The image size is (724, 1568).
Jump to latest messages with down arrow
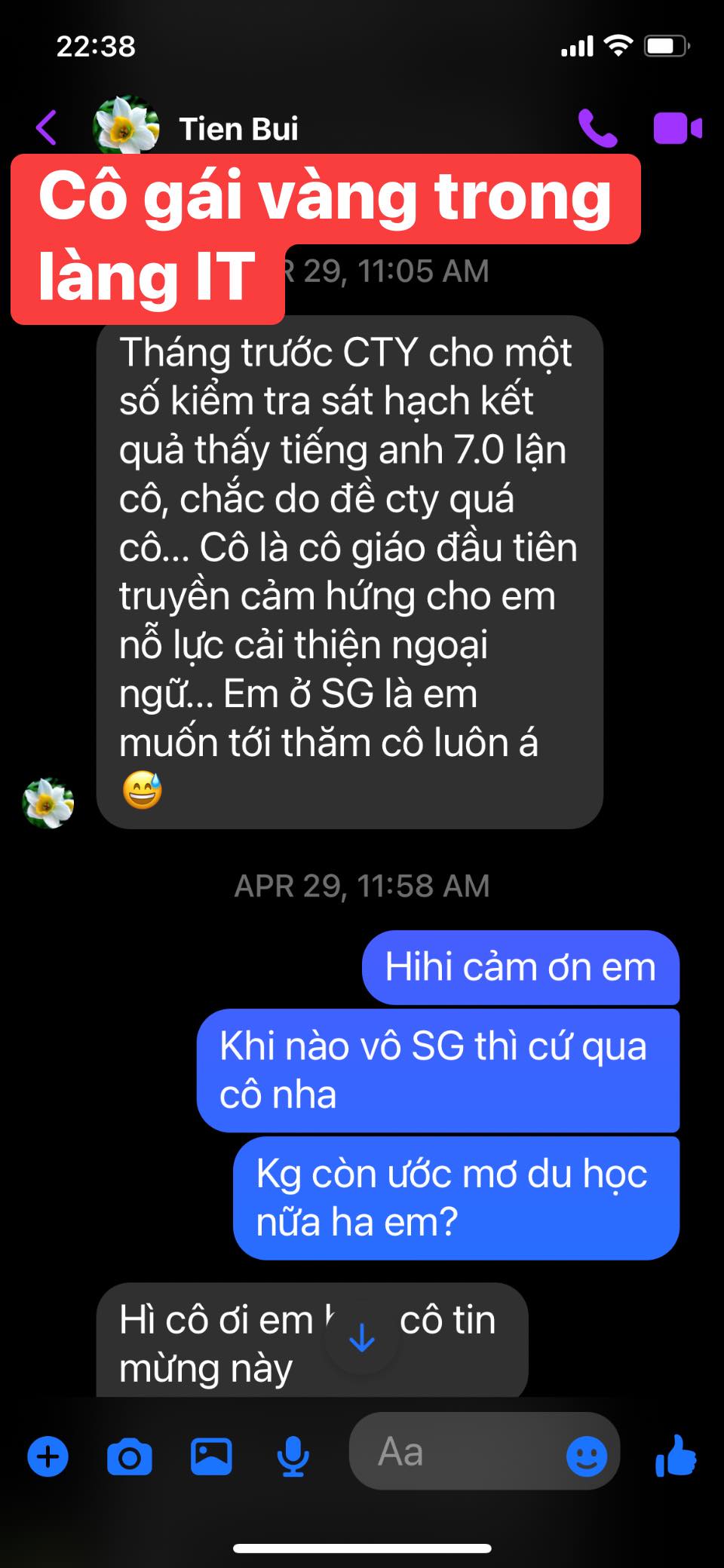pyautogui.click(x=362, y=1338)
